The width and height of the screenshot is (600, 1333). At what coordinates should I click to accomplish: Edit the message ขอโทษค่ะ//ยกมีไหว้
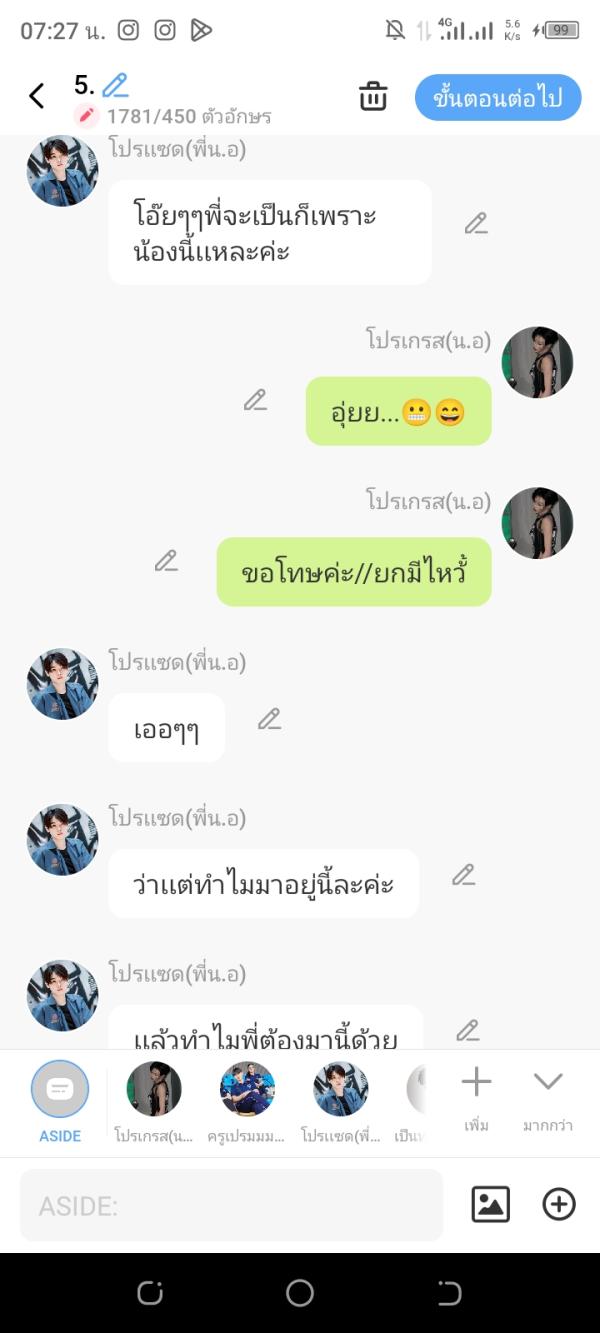point(166,562)
